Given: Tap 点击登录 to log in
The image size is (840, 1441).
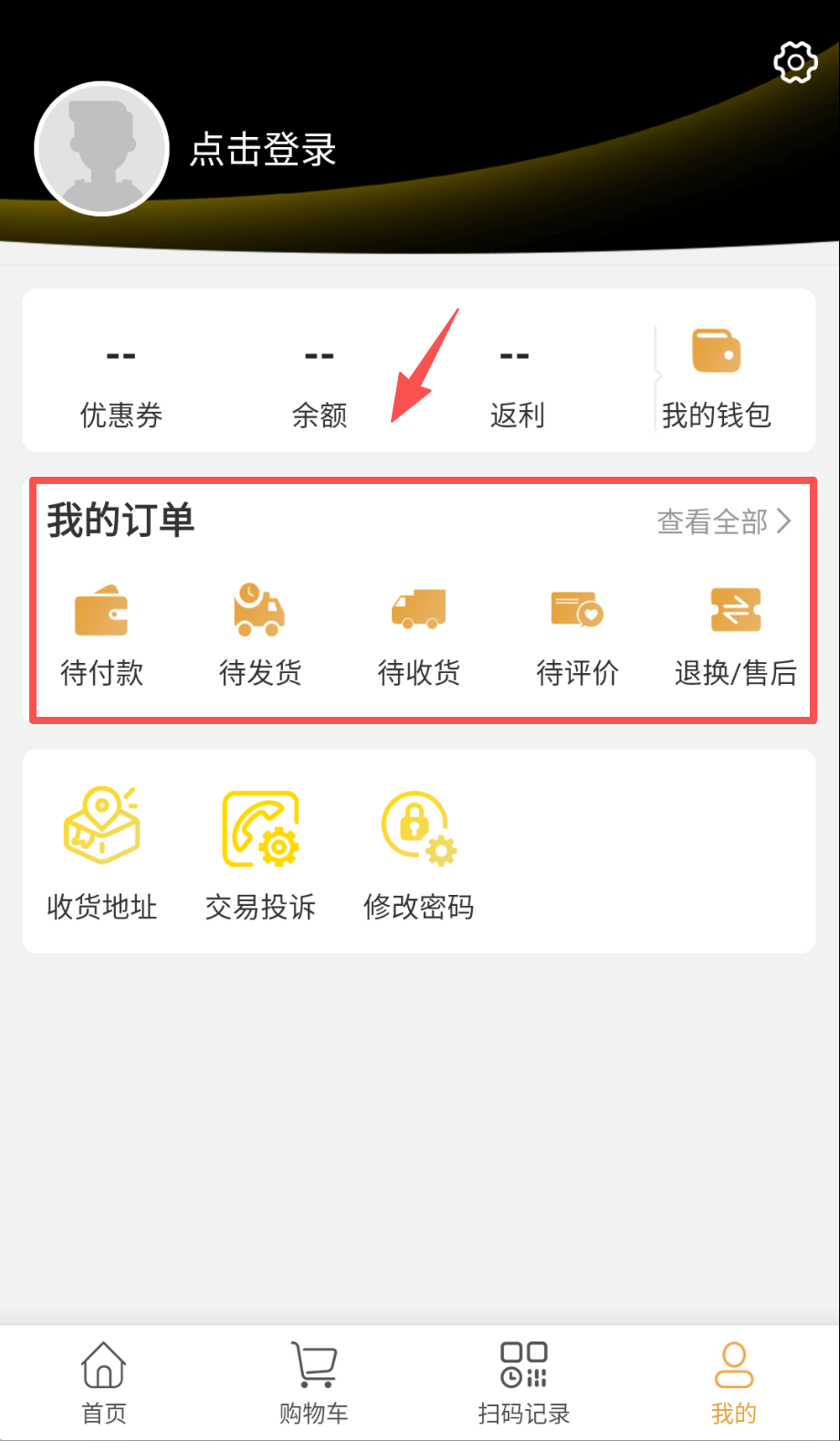Looking at the screenshot, I should [263, 150].
